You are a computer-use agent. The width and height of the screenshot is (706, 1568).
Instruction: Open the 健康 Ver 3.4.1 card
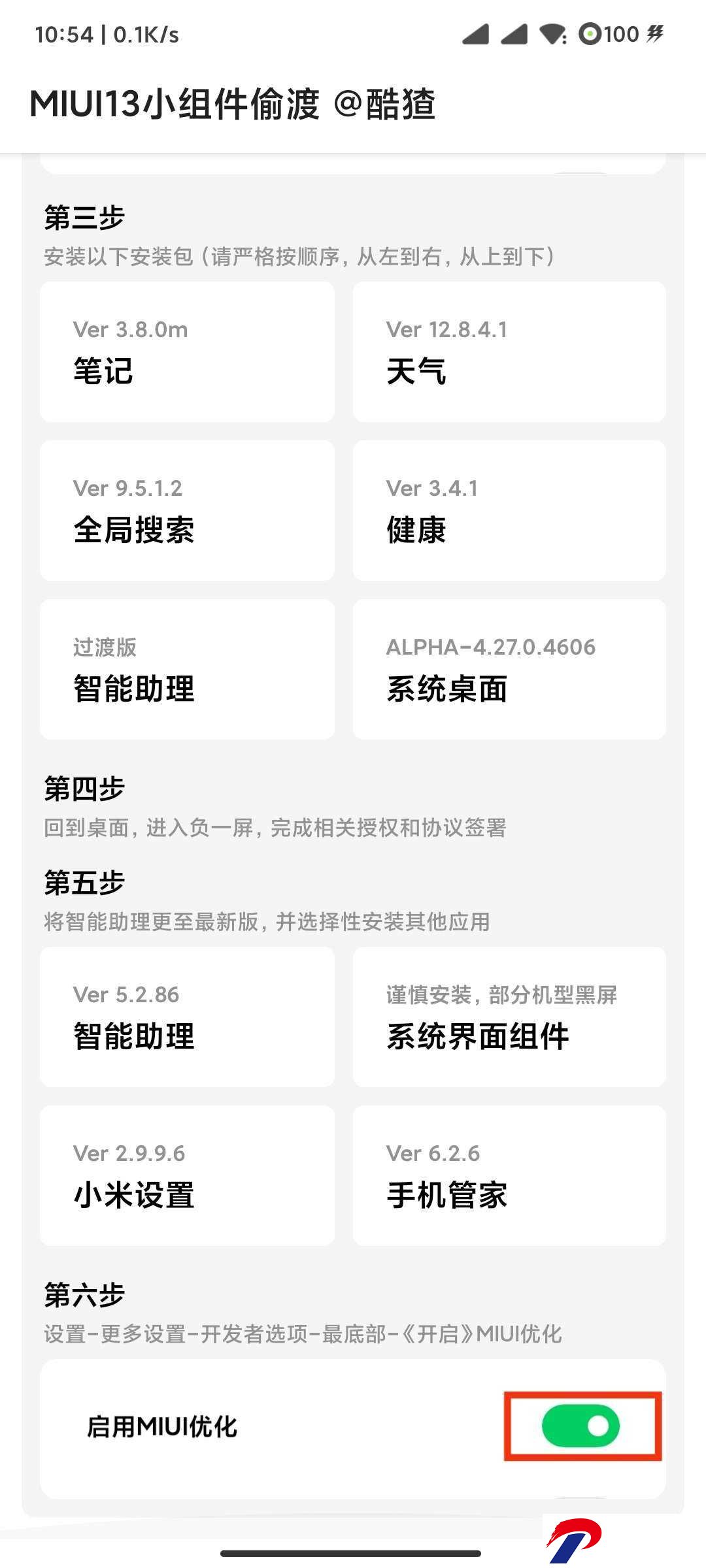509,510
